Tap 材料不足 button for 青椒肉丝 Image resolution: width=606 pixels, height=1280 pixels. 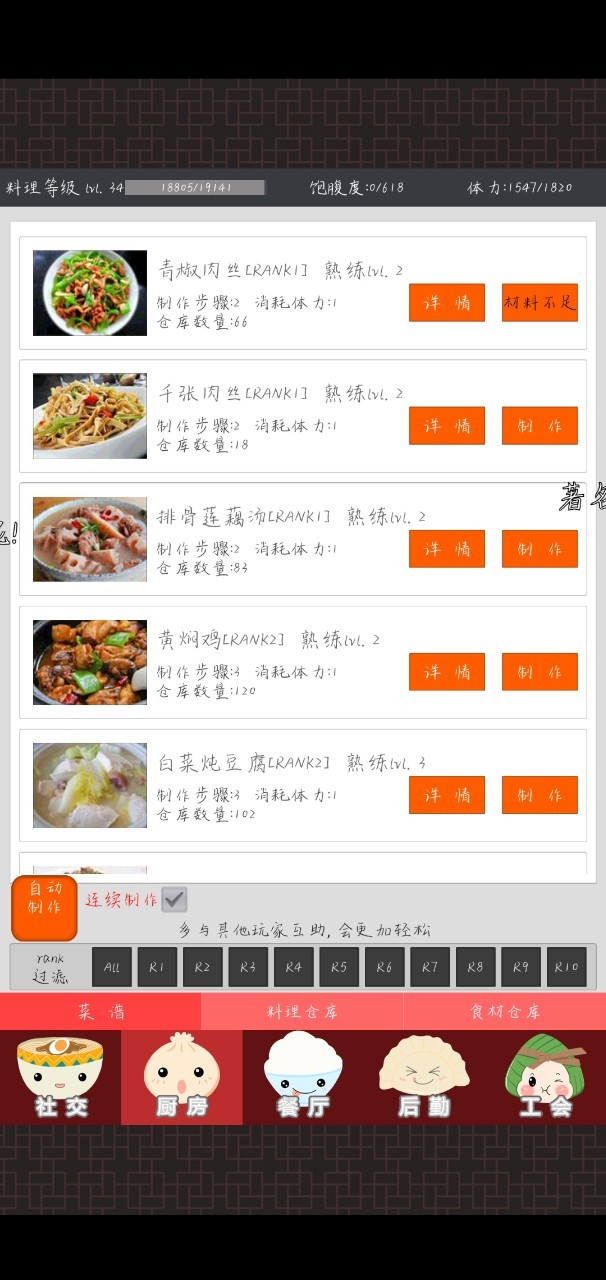coord(540,302)
